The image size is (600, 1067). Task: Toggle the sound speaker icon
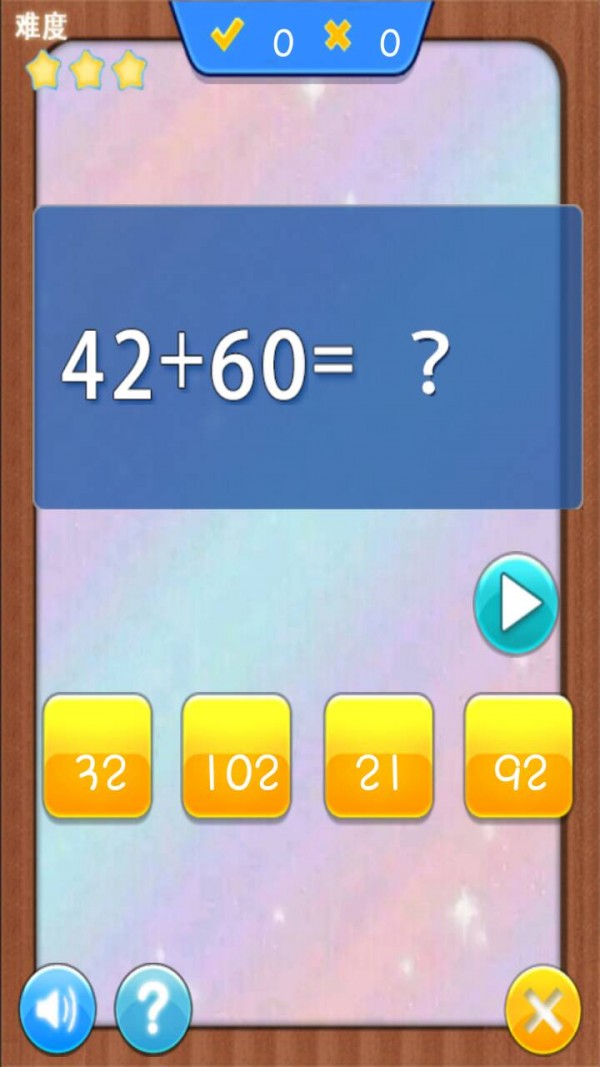click(x=57, y=1010)
